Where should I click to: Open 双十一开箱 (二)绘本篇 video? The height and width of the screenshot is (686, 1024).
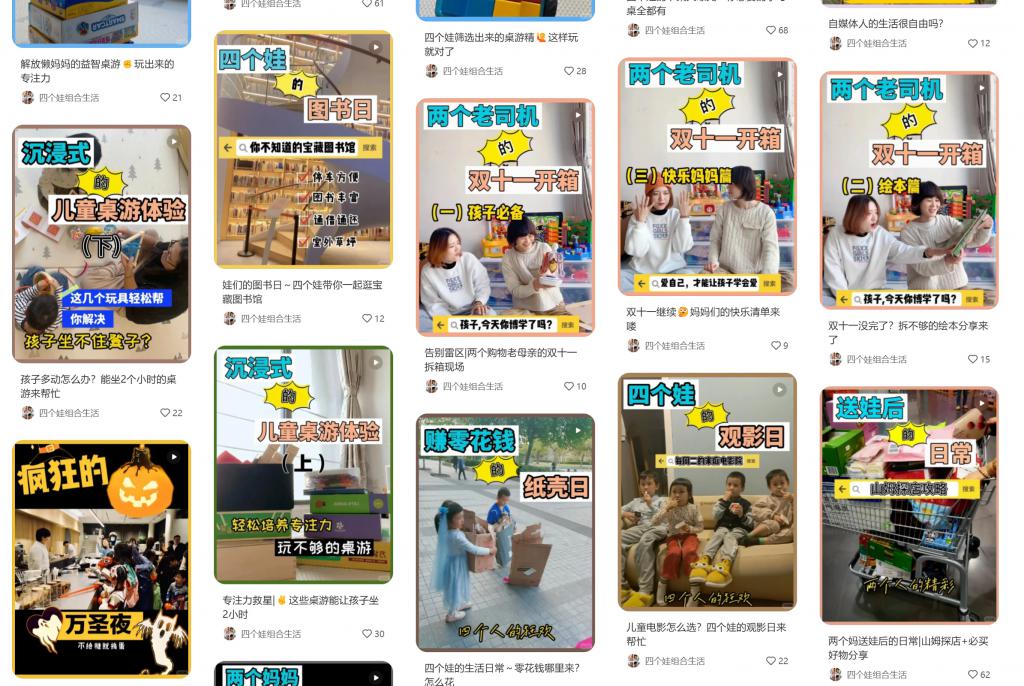[909, 190]
